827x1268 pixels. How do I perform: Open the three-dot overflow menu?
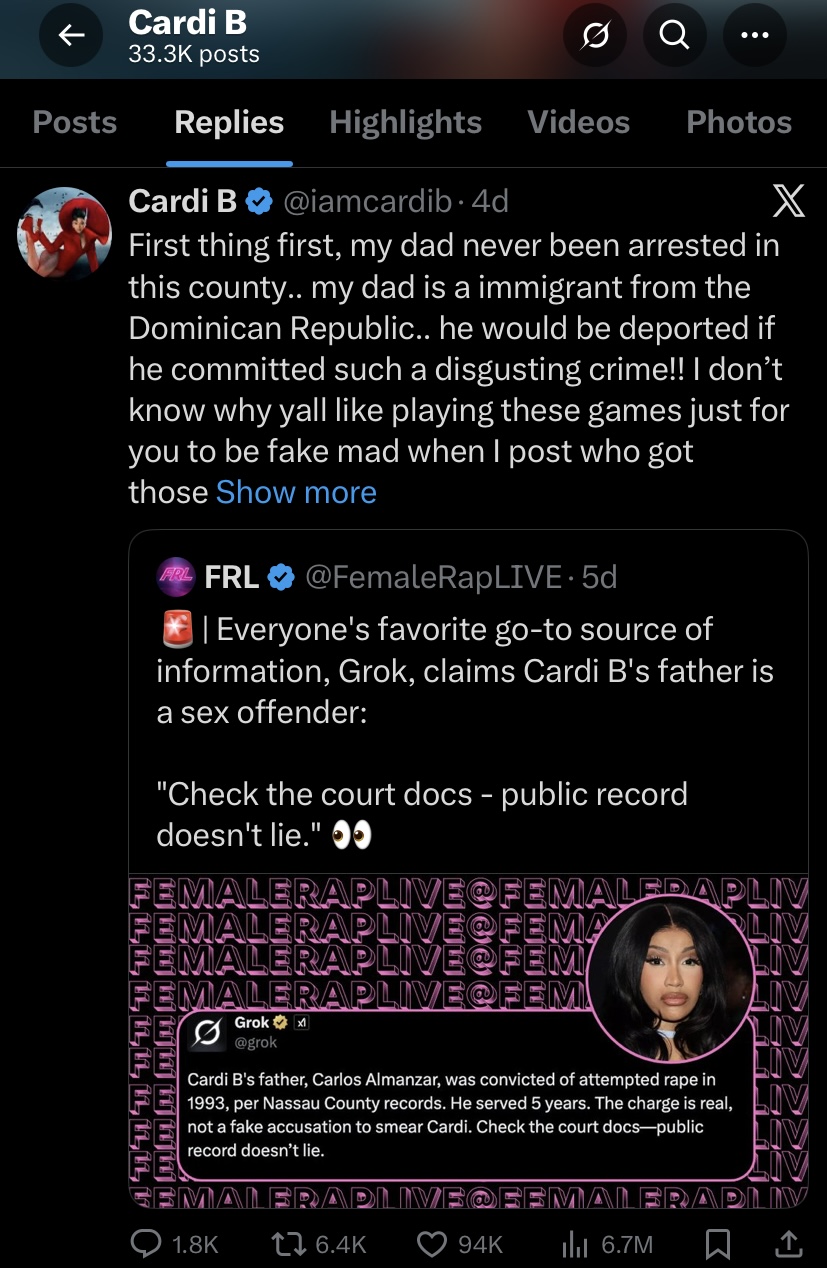[754, 36]
